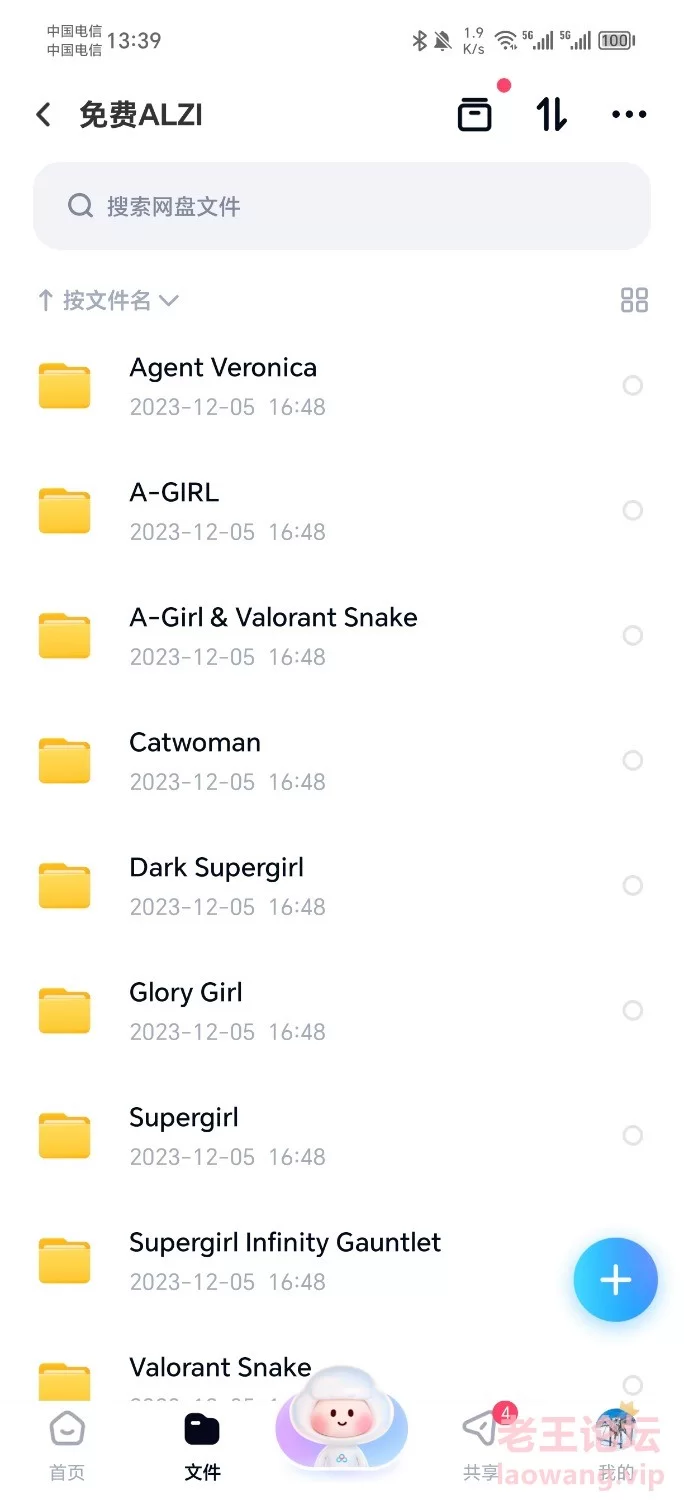The width and height of the screenshot is (684, 1500).
Task: Go back from the 免费ALZI folder
Action: (x=43, y=115)
